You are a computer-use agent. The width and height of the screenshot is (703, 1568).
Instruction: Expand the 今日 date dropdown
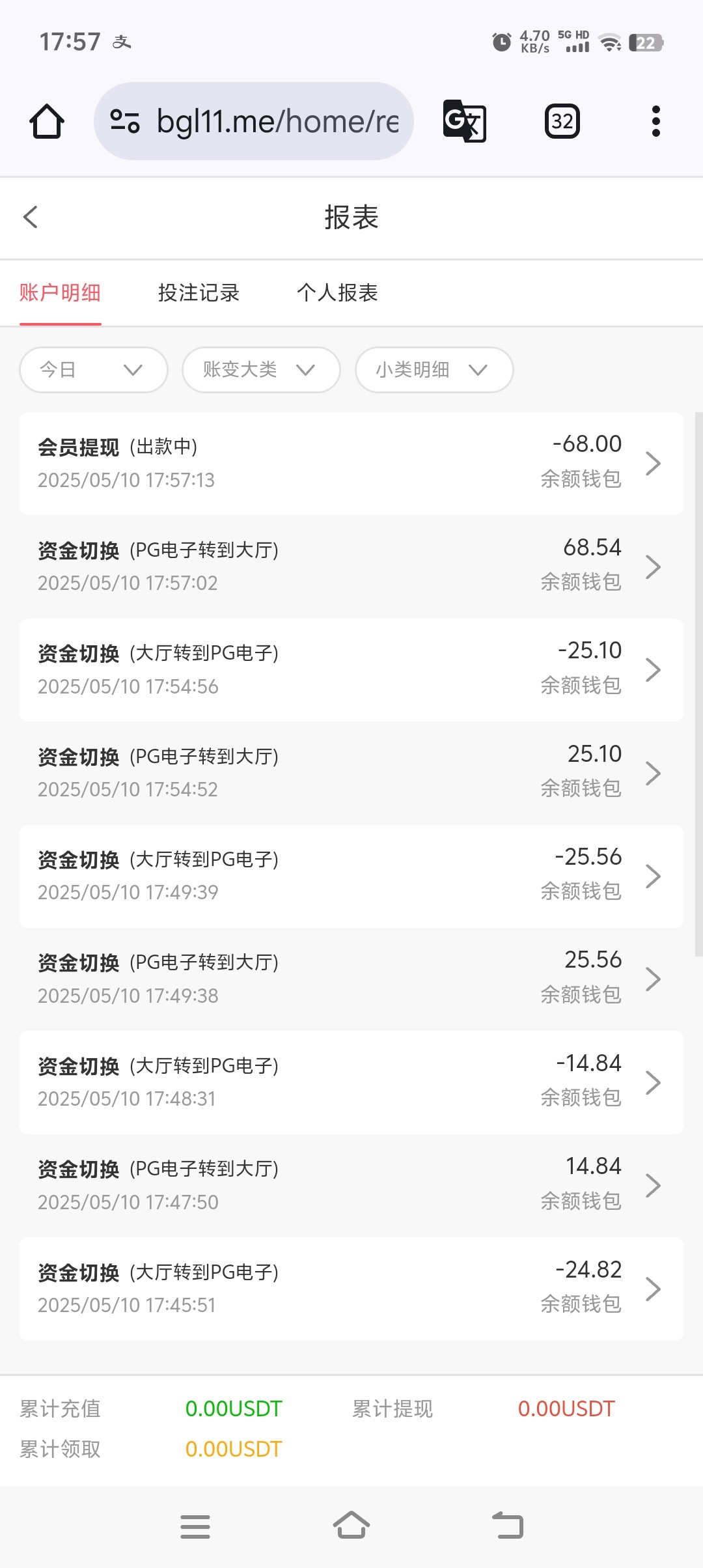[94, 370]
